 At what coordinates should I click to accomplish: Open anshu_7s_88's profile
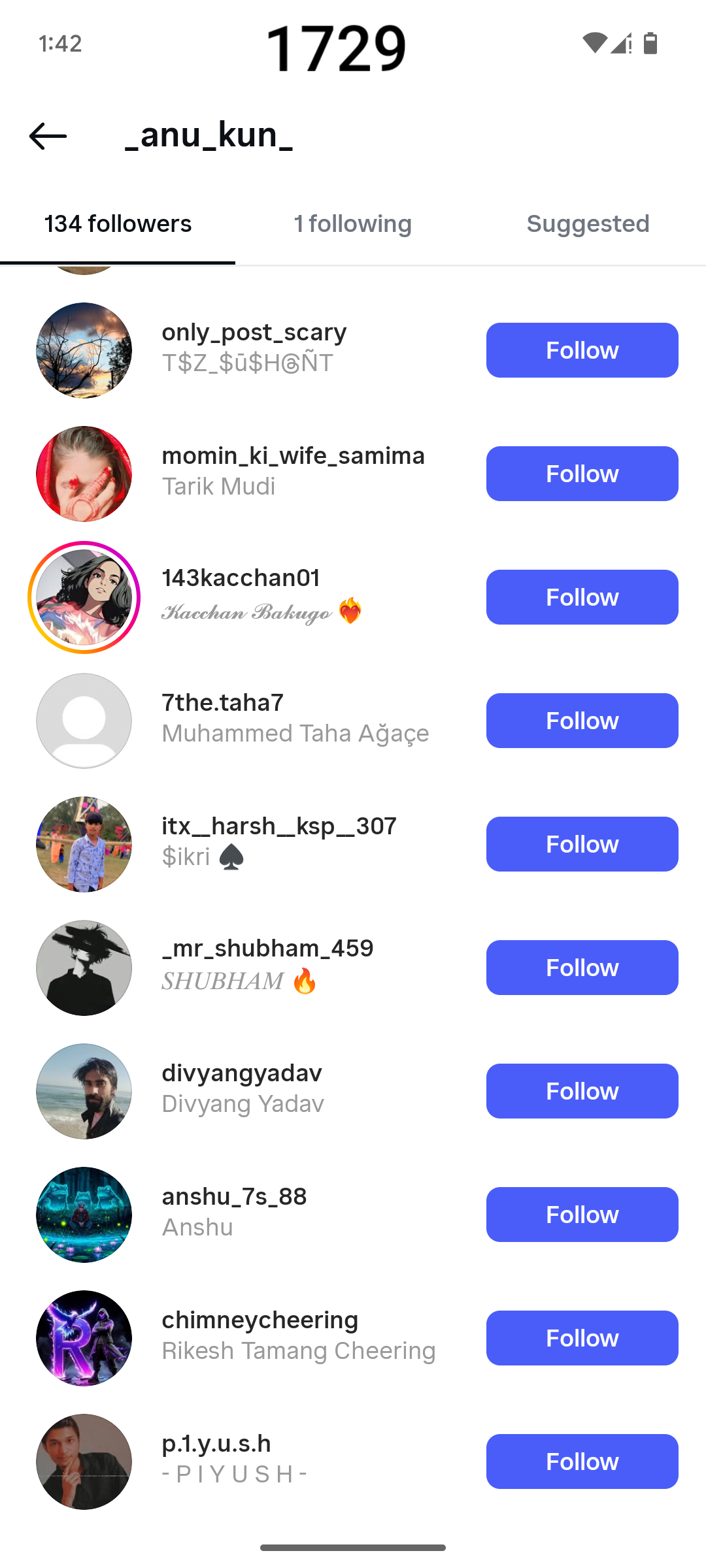[x=234, y=1198]
